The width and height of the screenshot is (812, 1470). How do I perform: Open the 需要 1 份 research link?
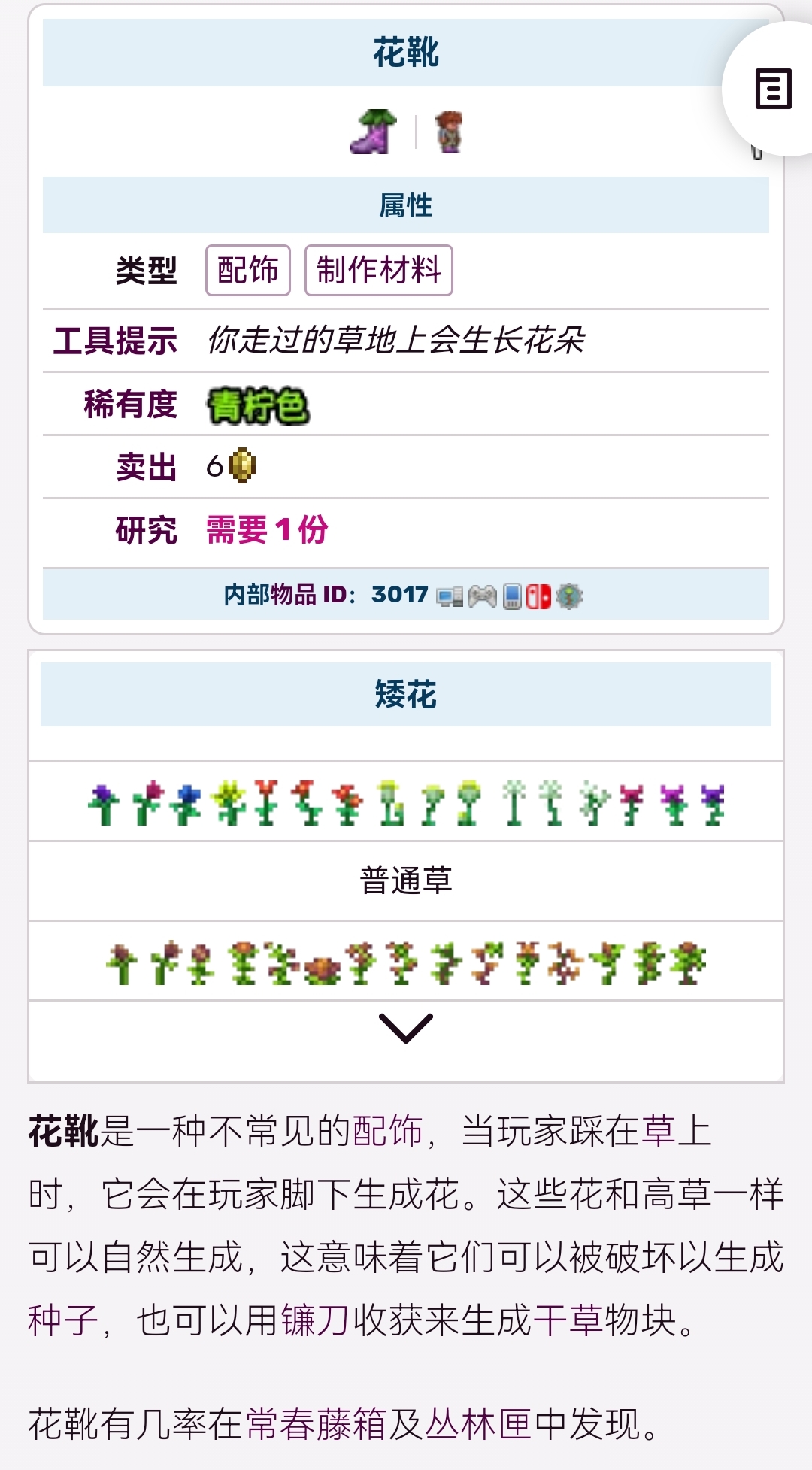coord(267,530)
